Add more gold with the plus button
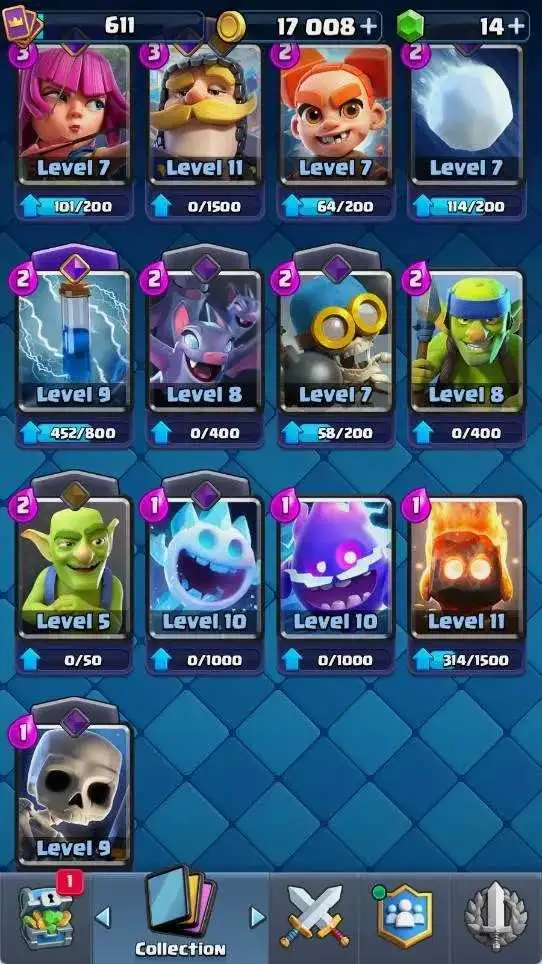The image size is (542, 964). click(x=368, y=26)
